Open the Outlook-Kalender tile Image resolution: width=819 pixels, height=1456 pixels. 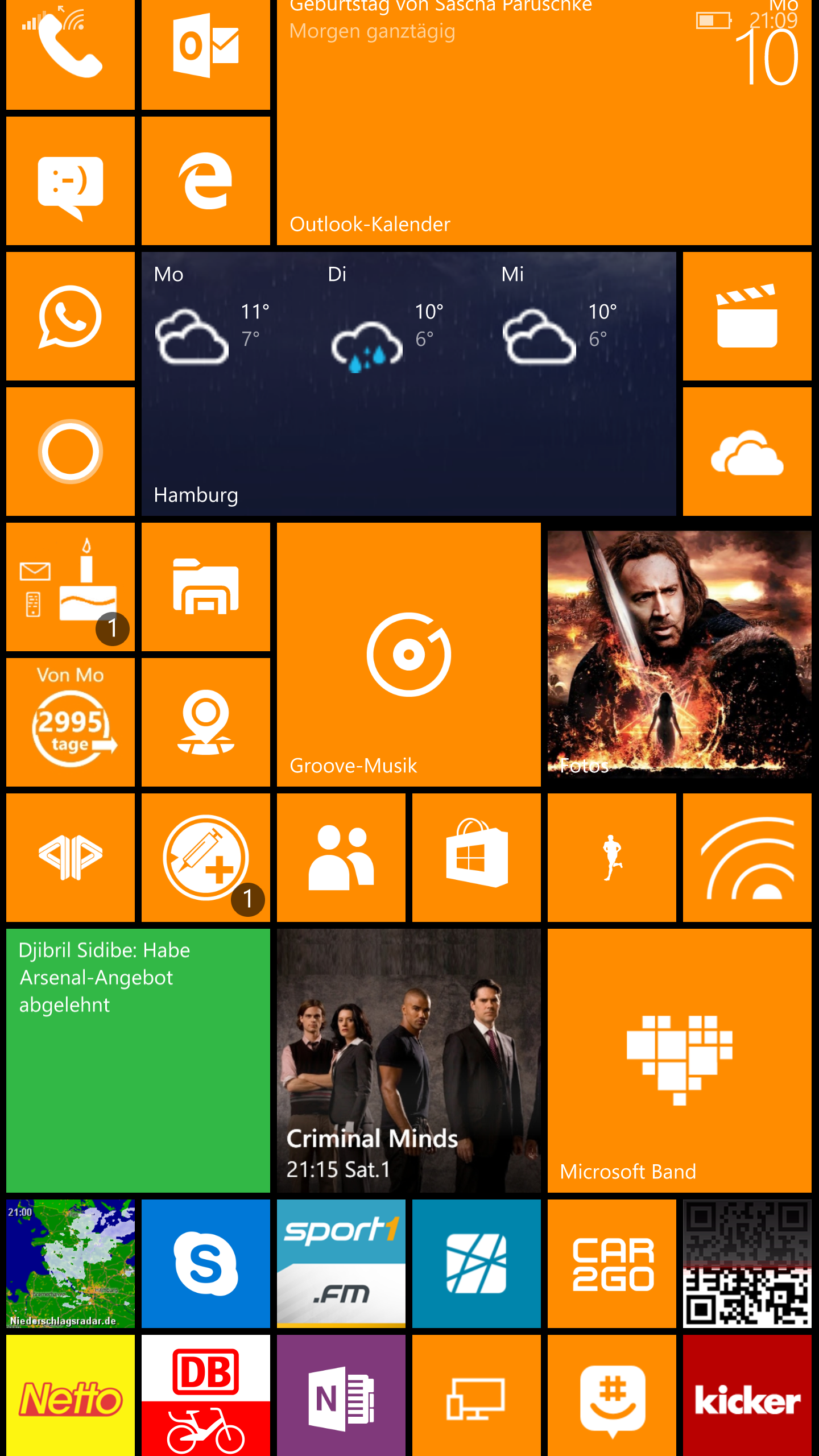[544, 122]
